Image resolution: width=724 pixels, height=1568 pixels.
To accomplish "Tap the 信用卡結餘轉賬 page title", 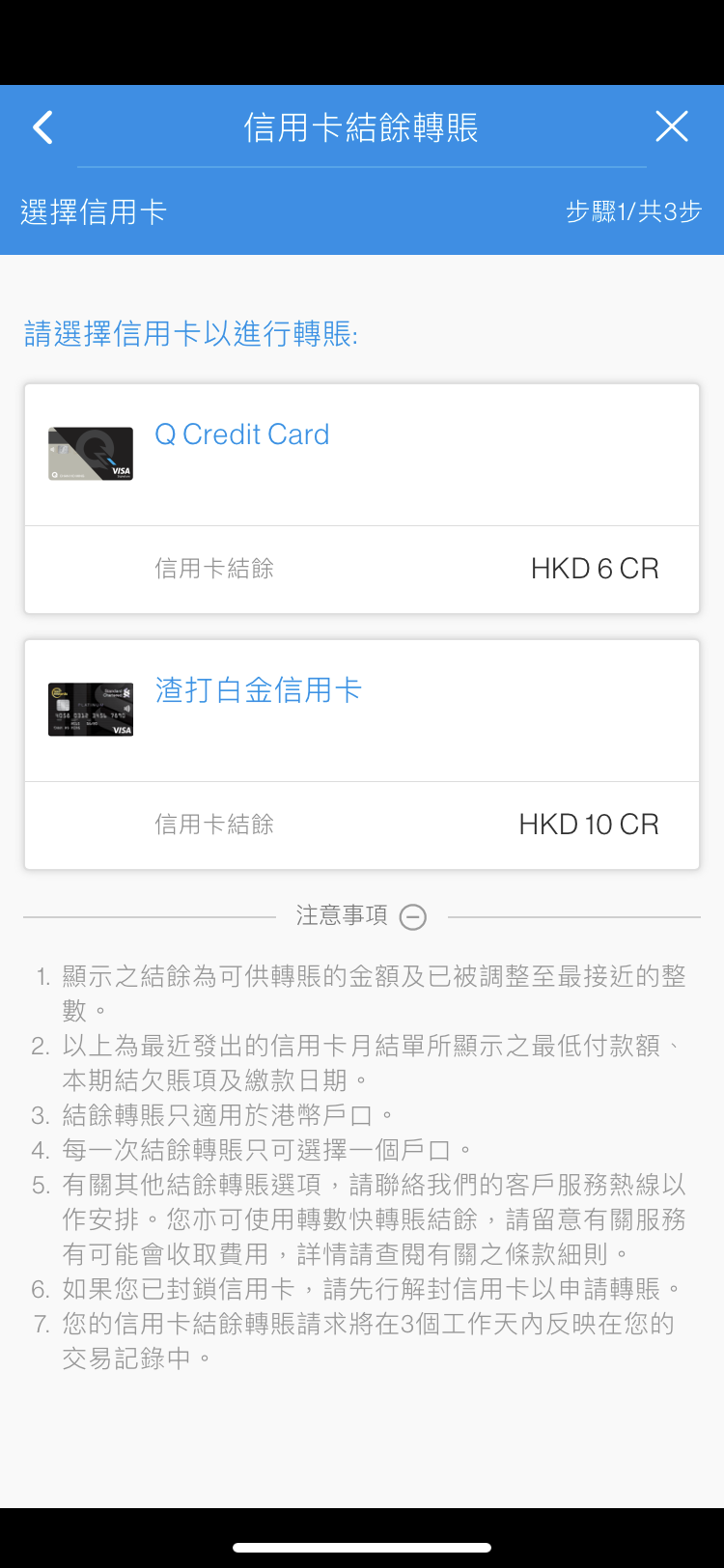I will [361, 126].
